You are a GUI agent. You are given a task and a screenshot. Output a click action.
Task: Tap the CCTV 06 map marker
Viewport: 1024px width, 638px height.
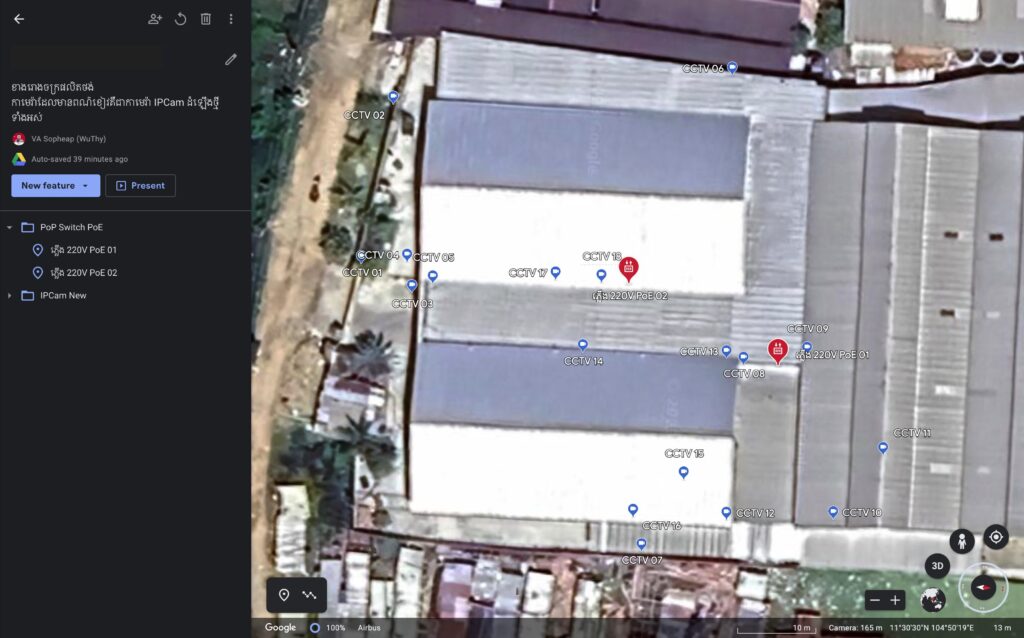tap(732, 67)
